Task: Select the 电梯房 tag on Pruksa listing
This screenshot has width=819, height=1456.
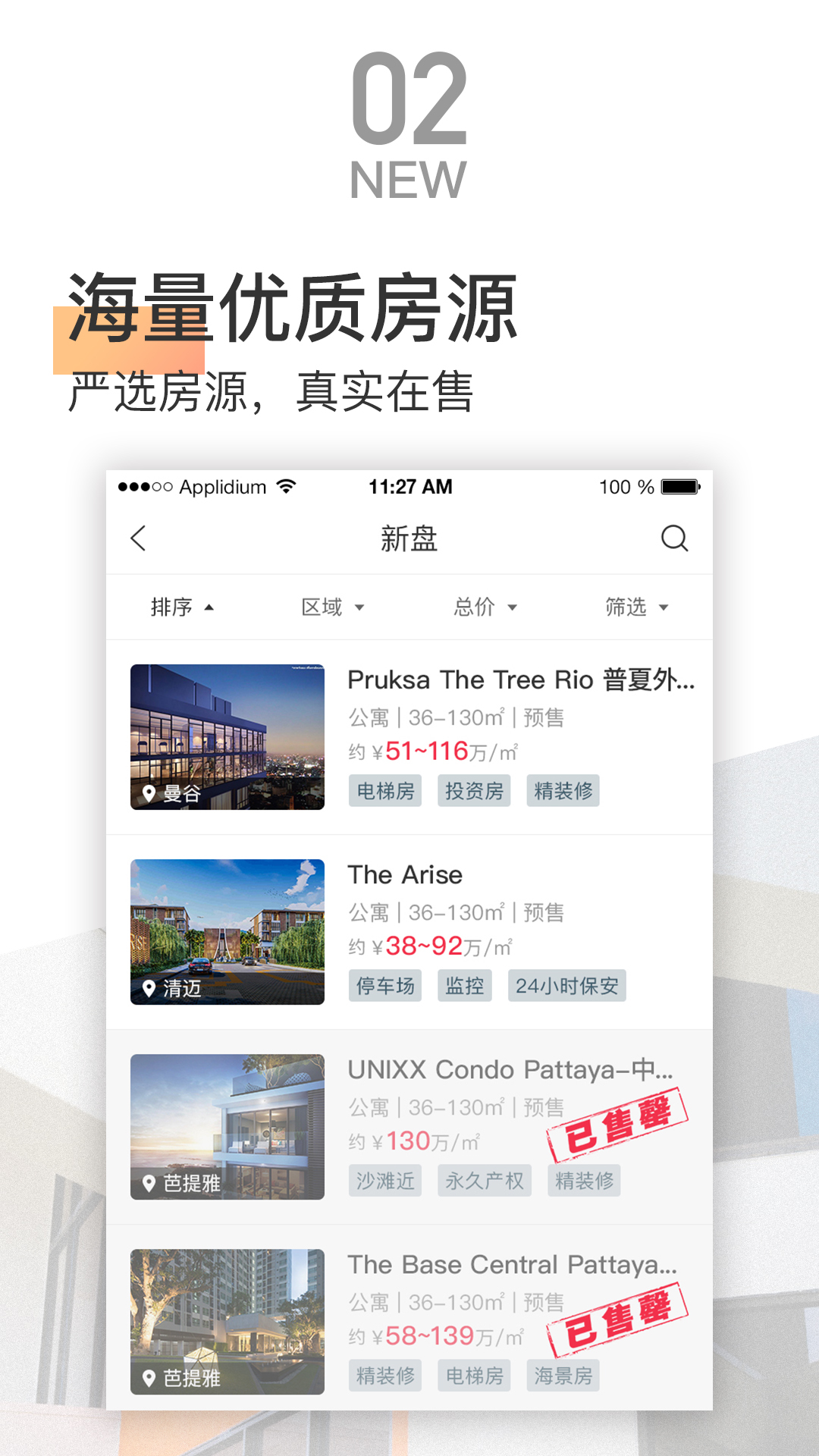Action: [385, 791]
